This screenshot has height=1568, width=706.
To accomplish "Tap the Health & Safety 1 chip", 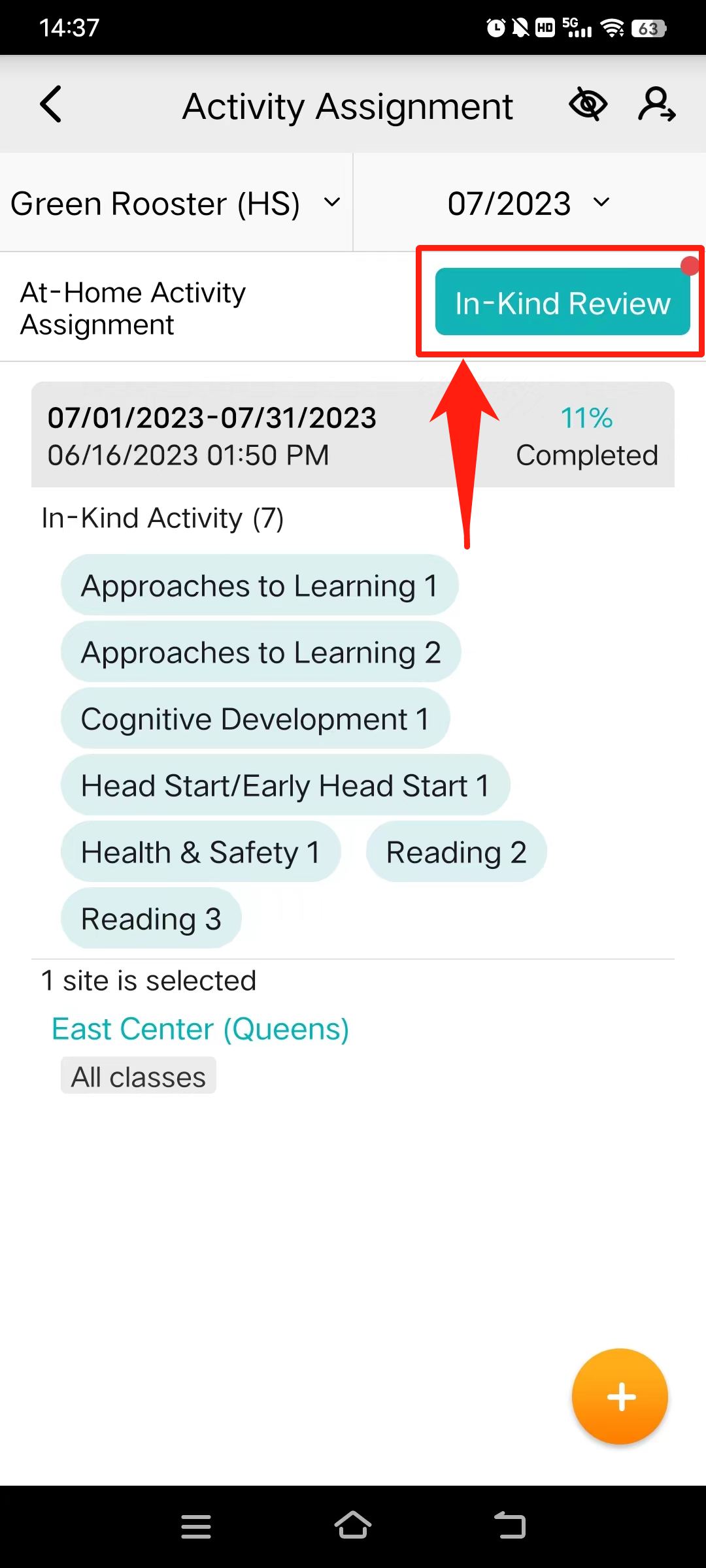I will (201, 852).
